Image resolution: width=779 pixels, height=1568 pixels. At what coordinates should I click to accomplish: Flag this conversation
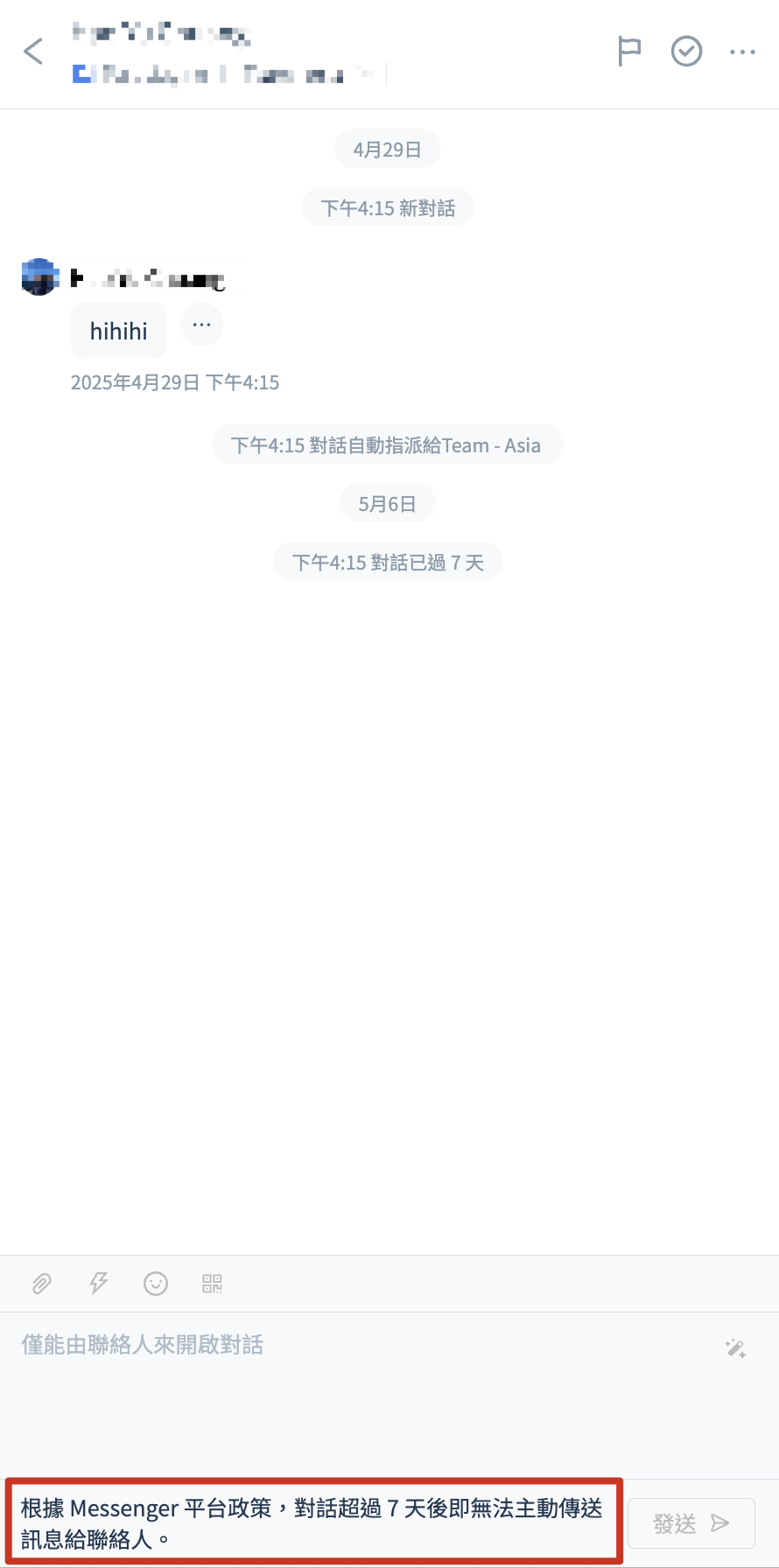[x=629, y=52]
